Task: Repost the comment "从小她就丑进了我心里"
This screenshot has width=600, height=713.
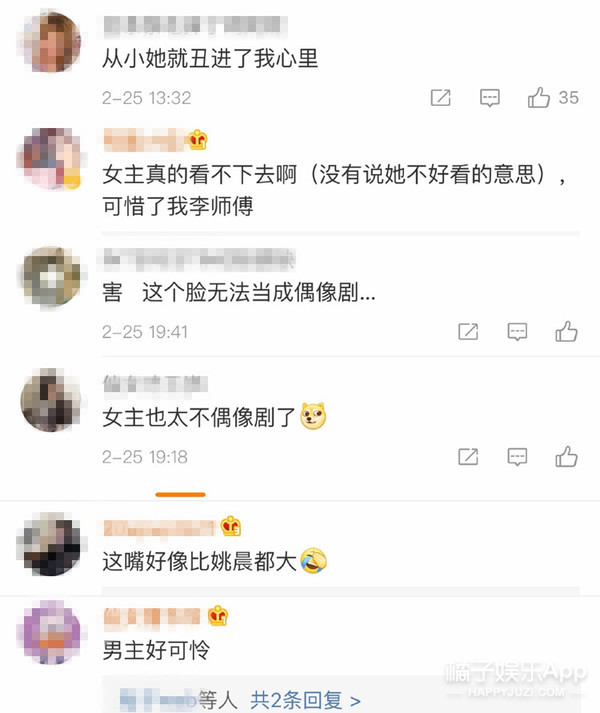Action: coord(440,97)
